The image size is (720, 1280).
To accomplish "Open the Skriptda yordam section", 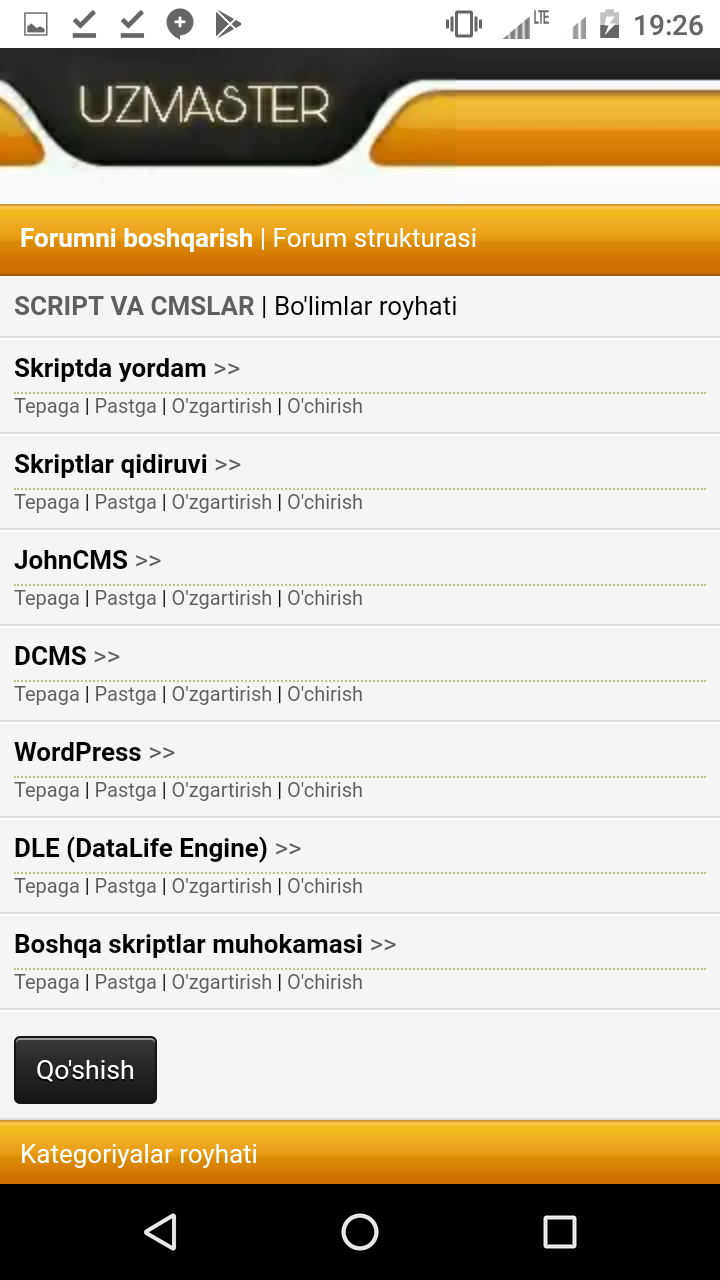I will point(110,369).
